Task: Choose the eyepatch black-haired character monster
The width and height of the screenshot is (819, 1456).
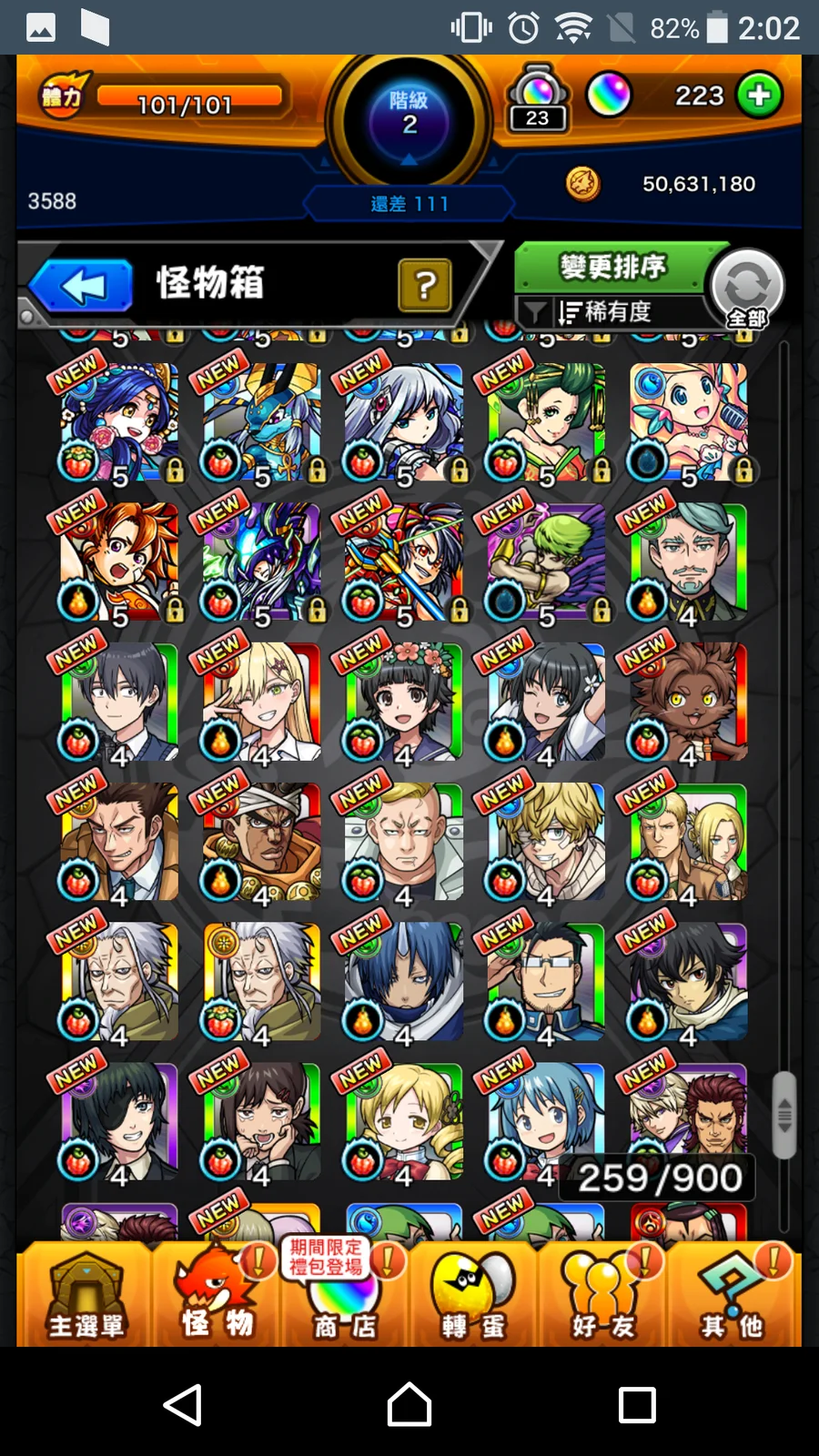Action: pos(119,1121)
